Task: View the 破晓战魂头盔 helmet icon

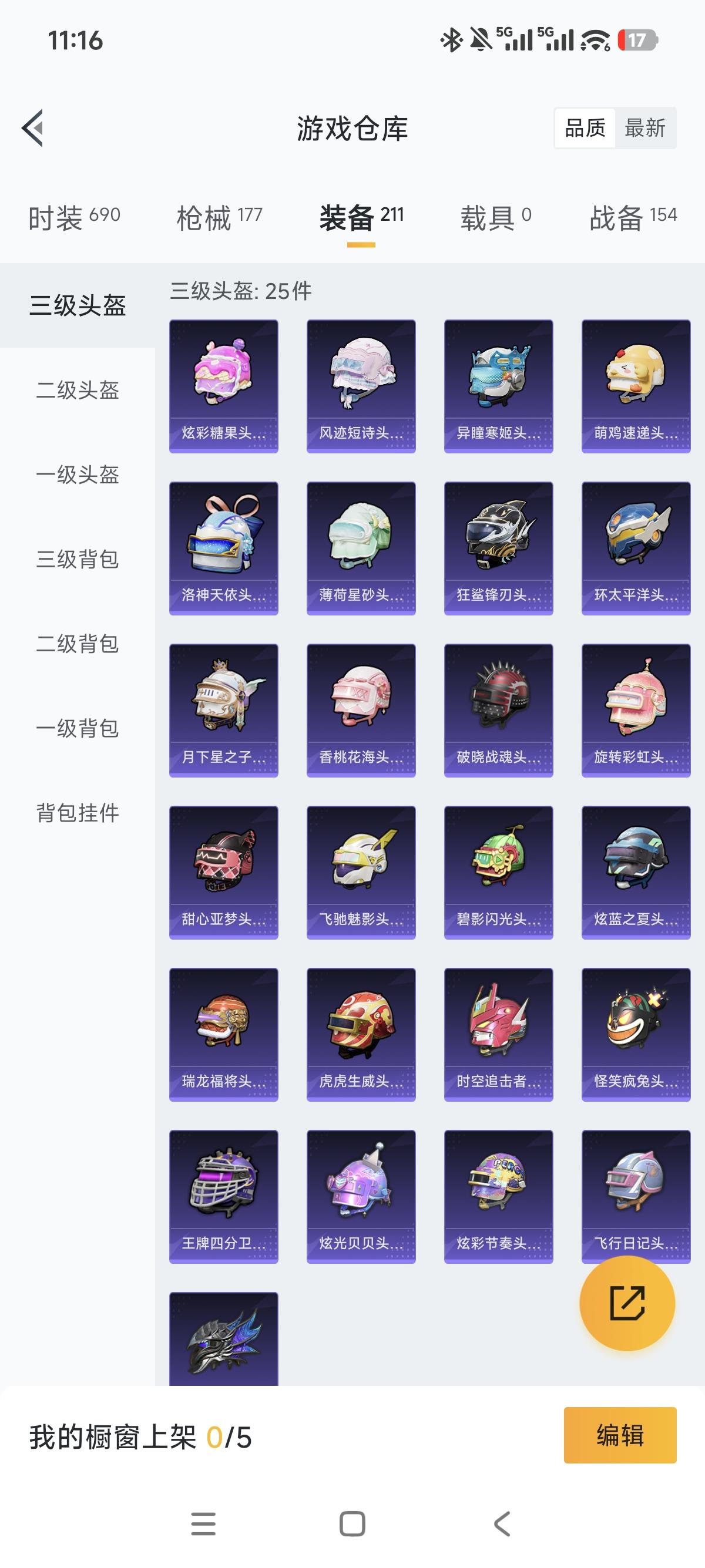Action: 498,709
